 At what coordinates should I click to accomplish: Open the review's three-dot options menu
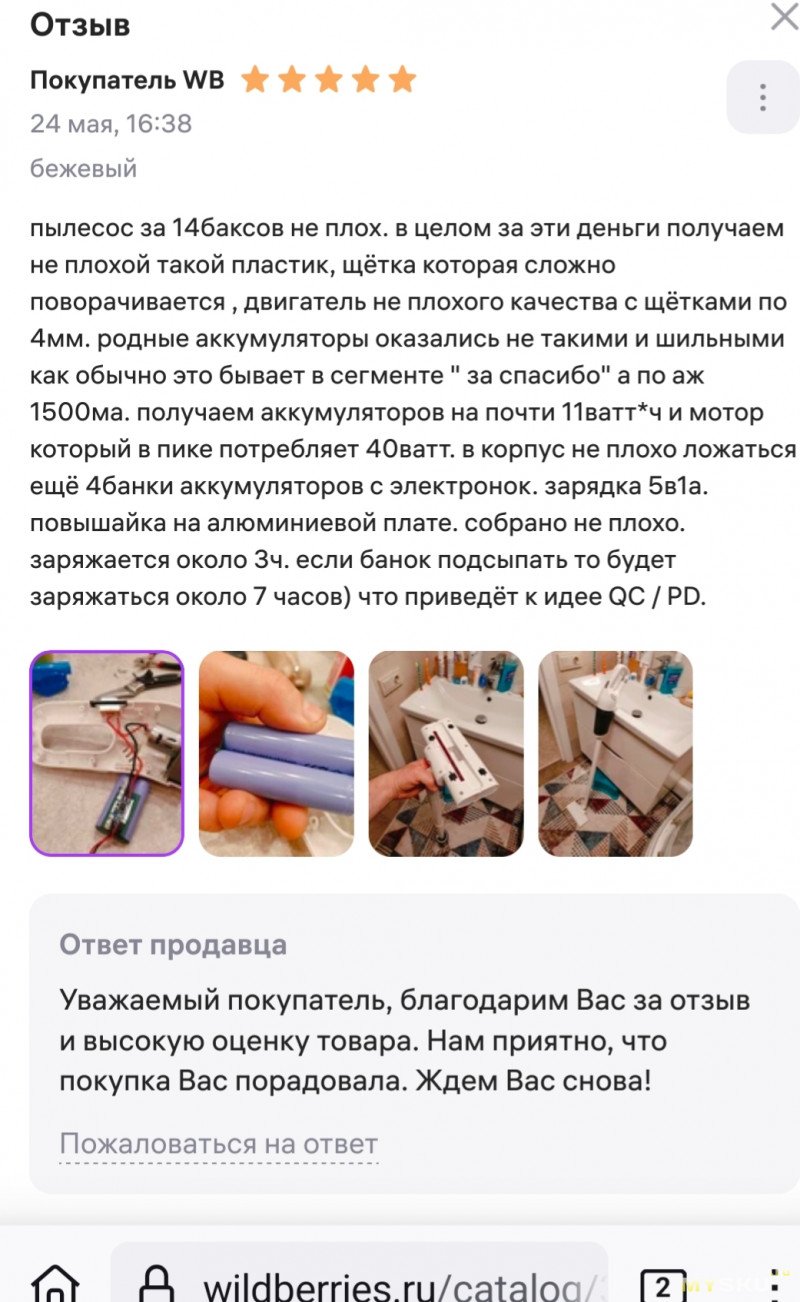(762, 97)
